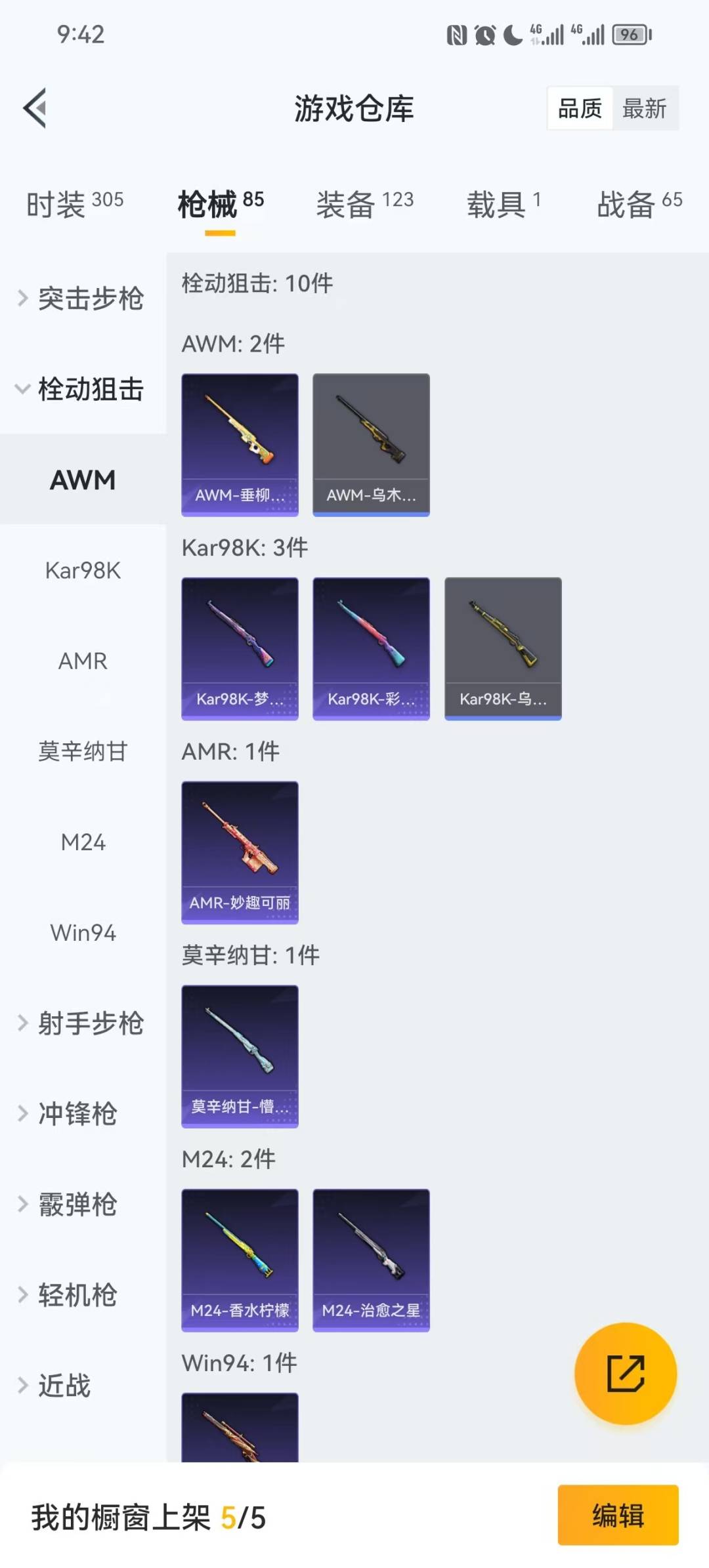Screen dimensions: 709x1568
Task: Go back from the 游戏仓库 page
Action: point(35,108)
